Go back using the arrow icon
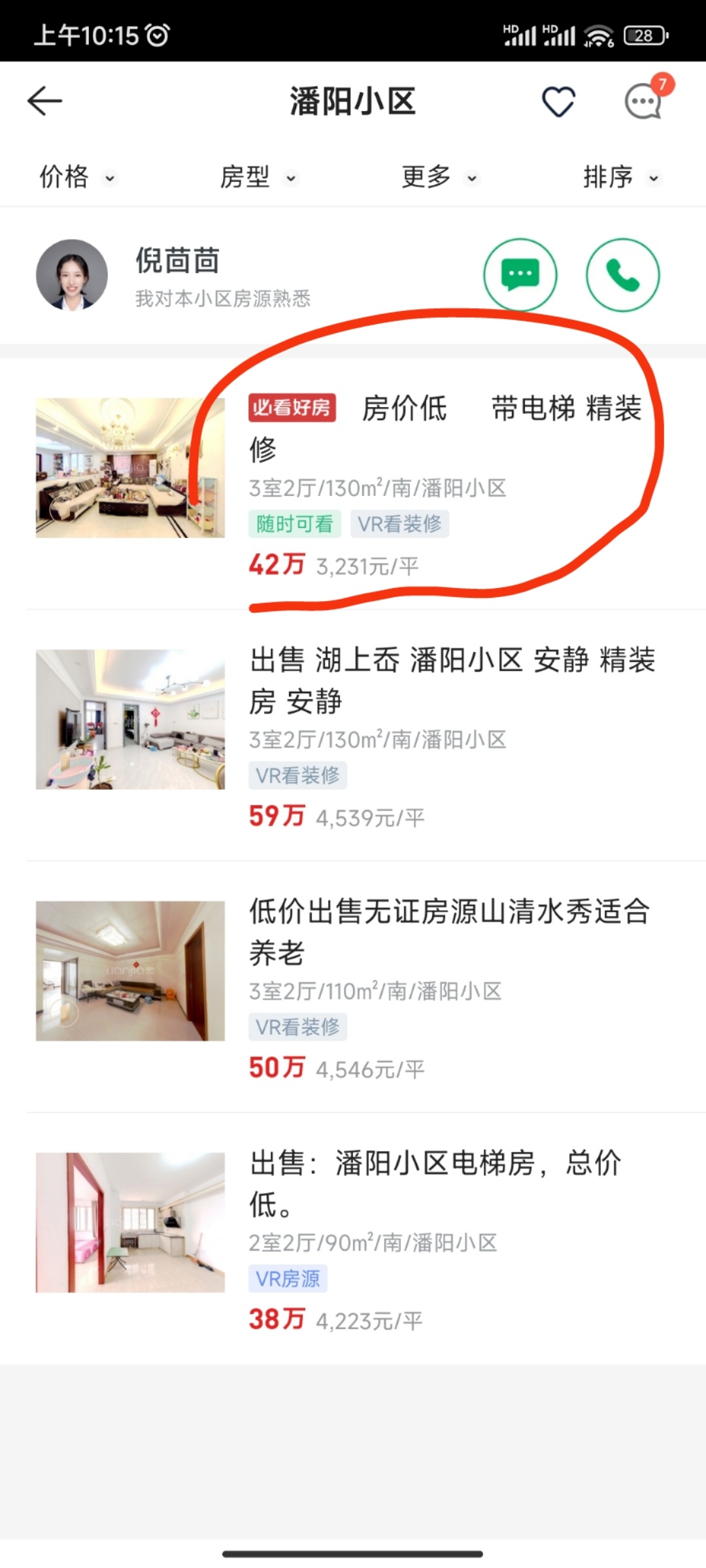706x1568 pixels. [44, 101]
